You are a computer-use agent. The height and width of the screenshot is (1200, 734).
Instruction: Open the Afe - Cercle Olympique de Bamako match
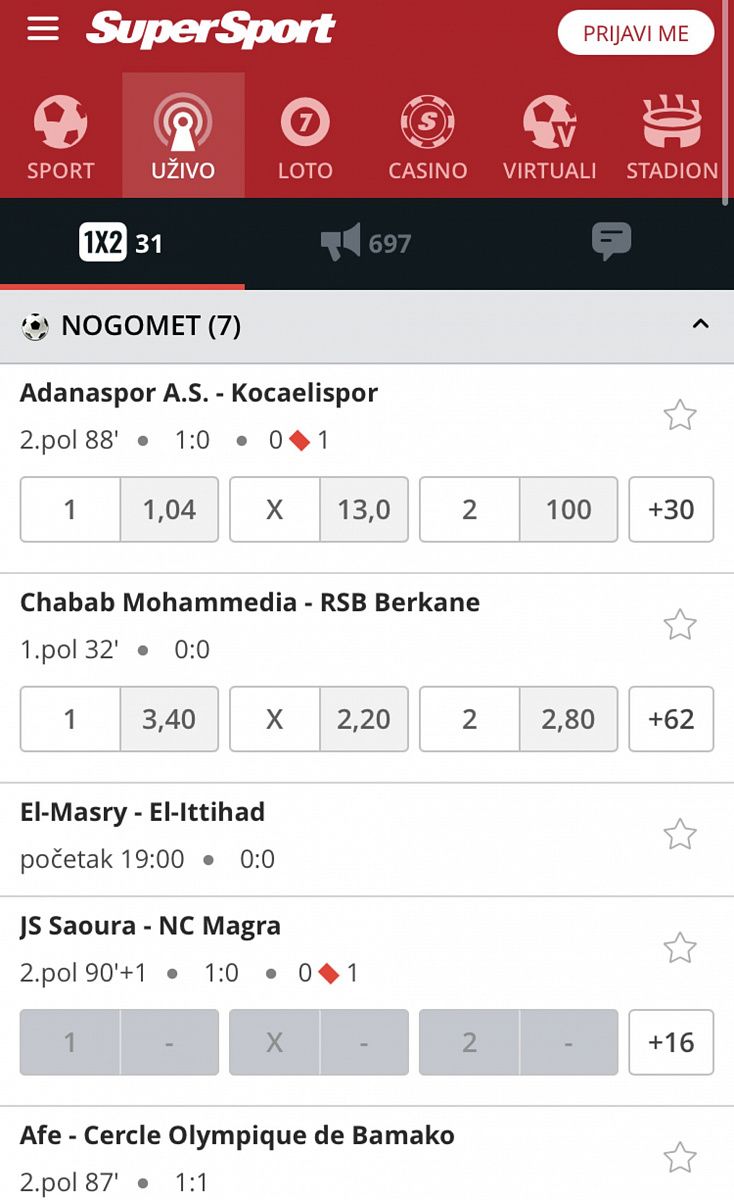coord(237,1136)
